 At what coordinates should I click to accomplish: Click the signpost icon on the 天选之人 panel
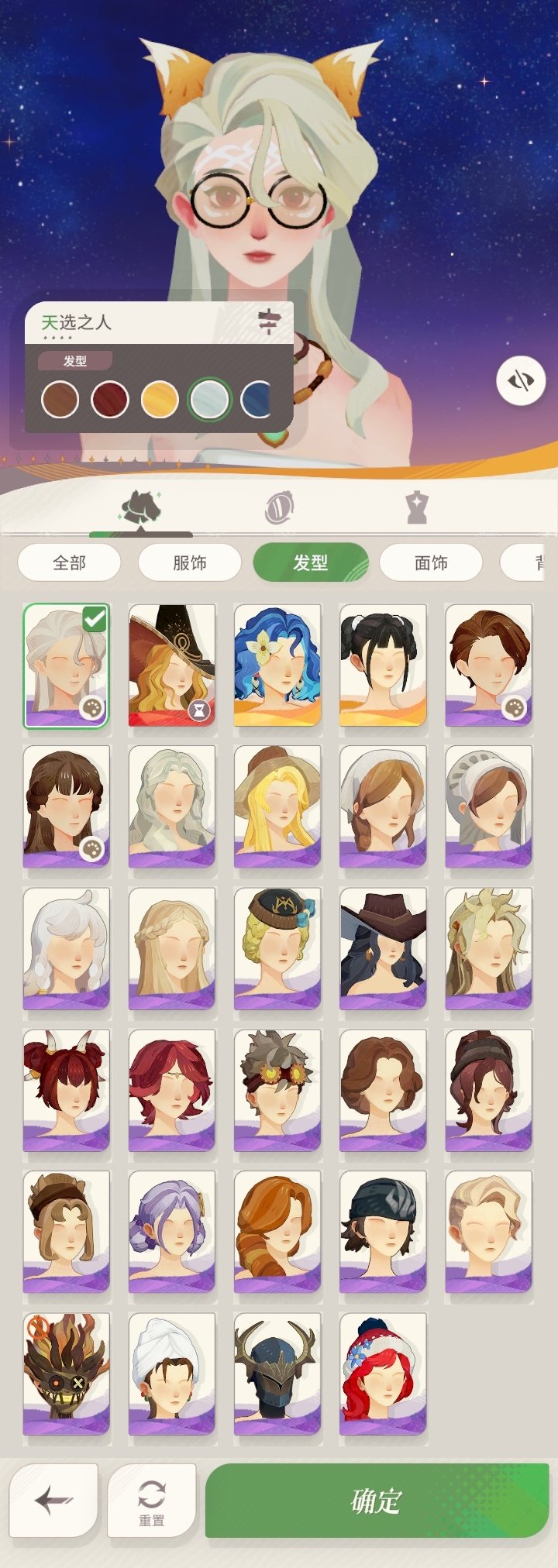[x=267, y=320]
